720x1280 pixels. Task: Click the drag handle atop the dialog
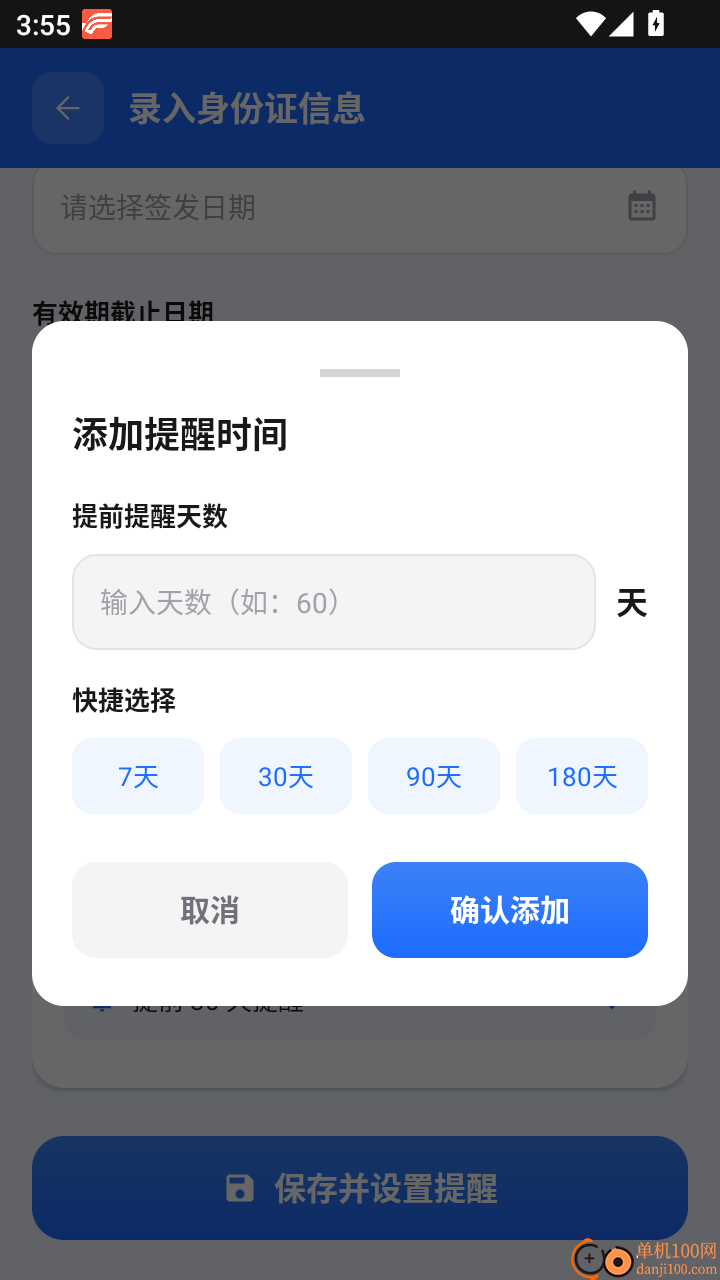click(360, 371)
